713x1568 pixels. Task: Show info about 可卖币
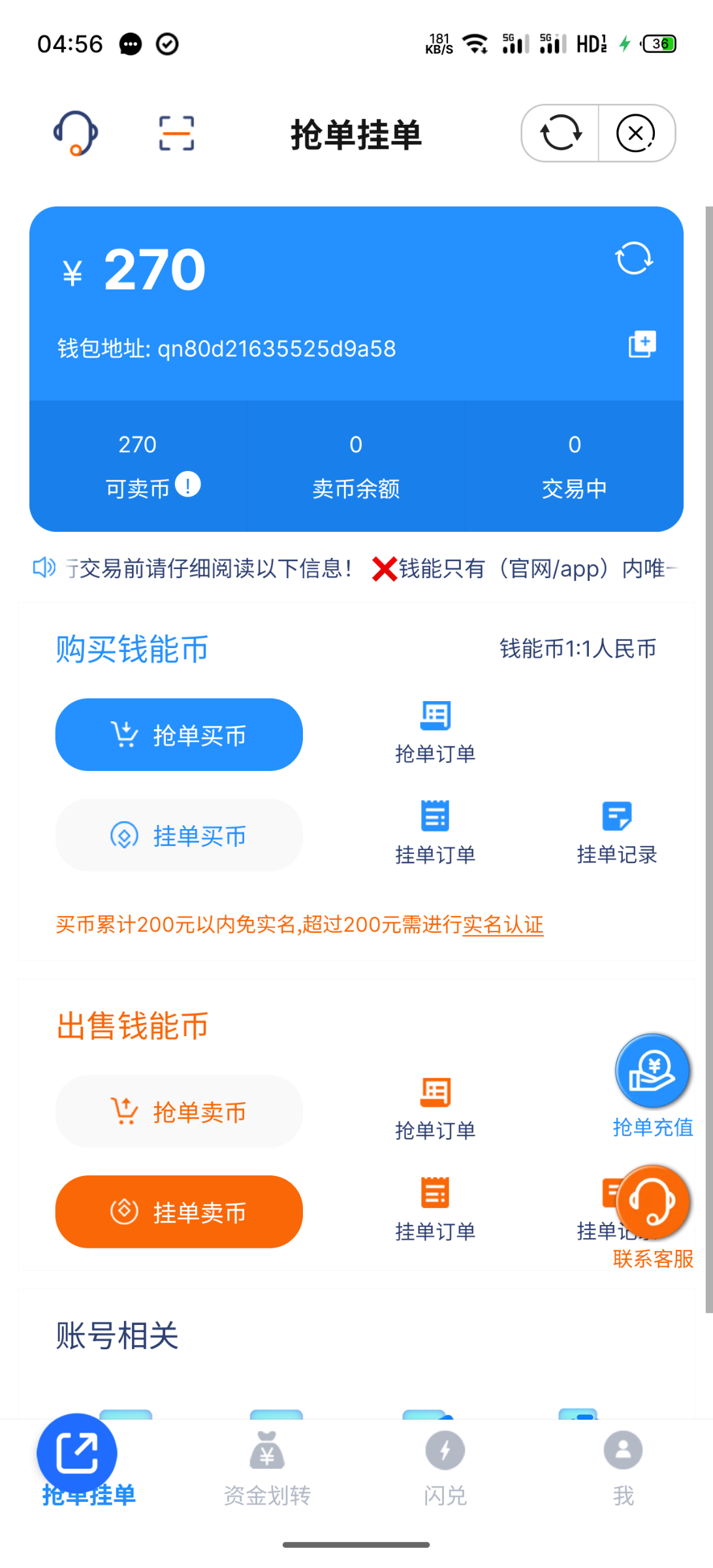[188, 485]
